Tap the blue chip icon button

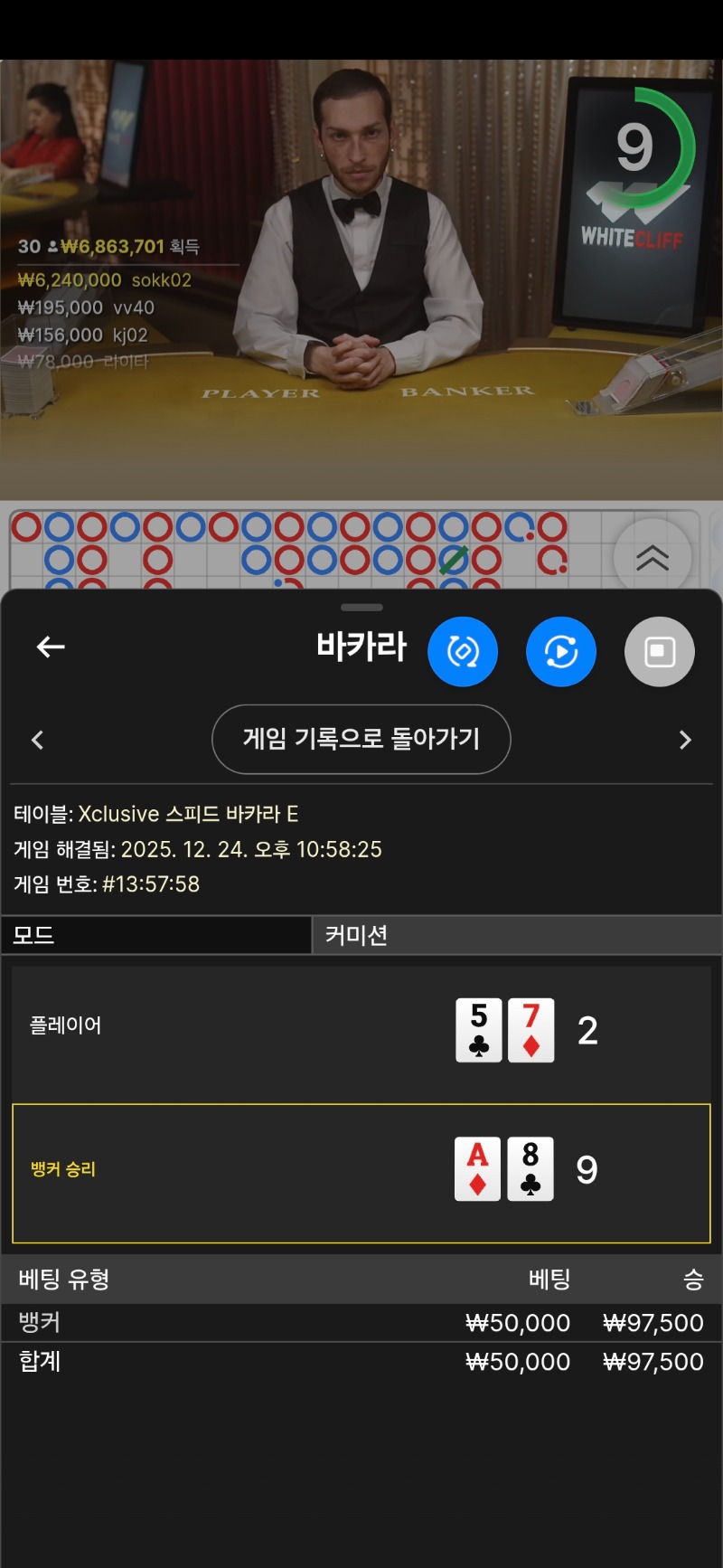click(463, 651)
